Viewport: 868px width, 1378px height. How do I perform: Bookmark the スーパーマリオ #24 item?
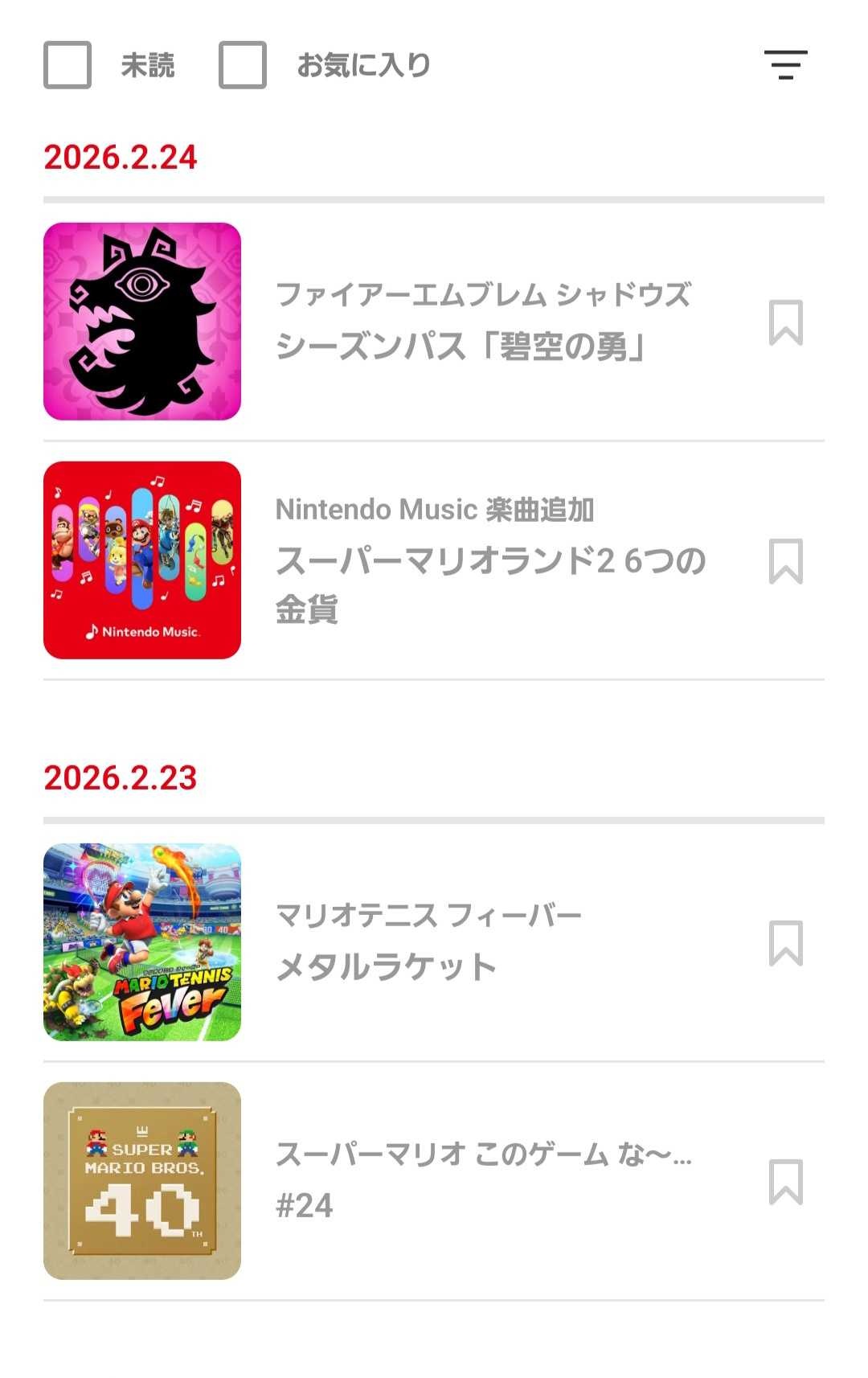(785, 1182)
